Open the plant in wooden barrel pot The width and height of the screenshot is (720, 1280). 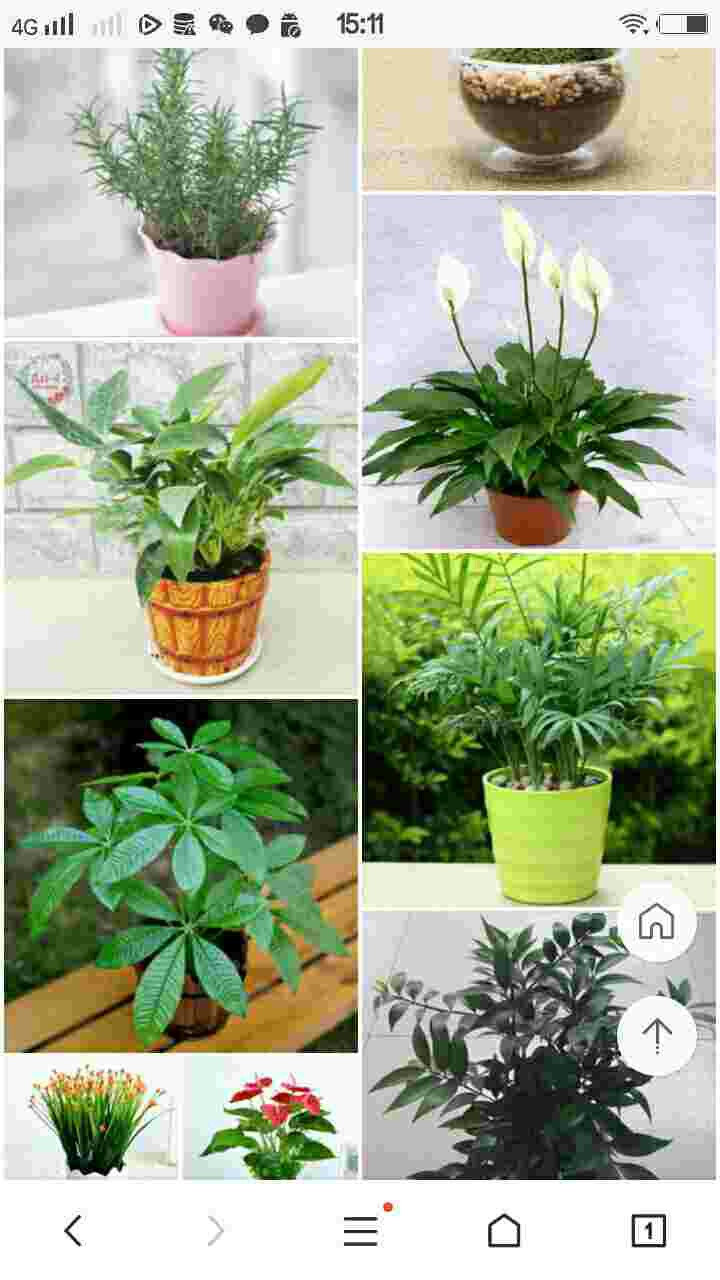click(x=181, y=519)
